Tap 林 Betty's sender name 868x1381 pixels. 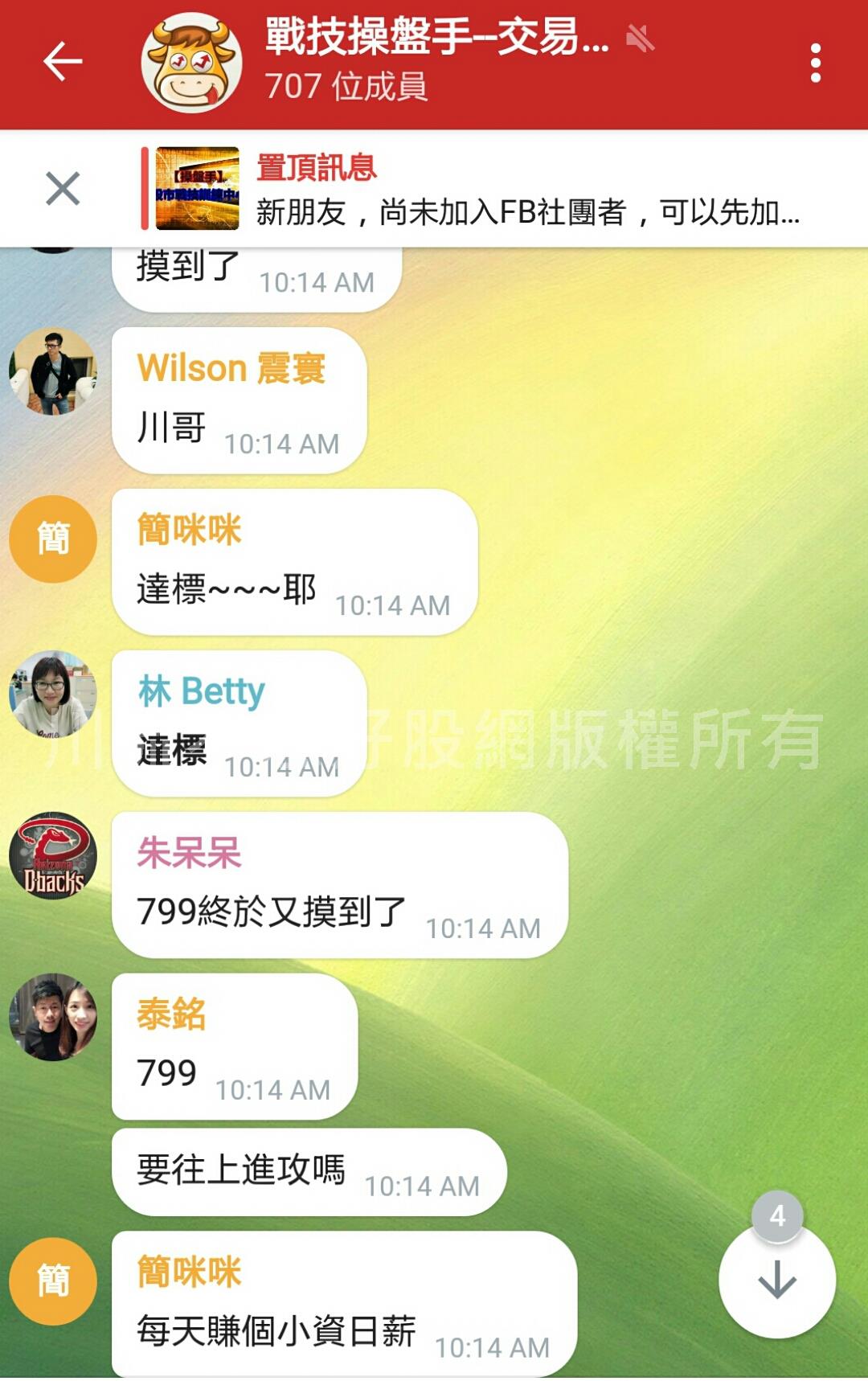[201, 691]
